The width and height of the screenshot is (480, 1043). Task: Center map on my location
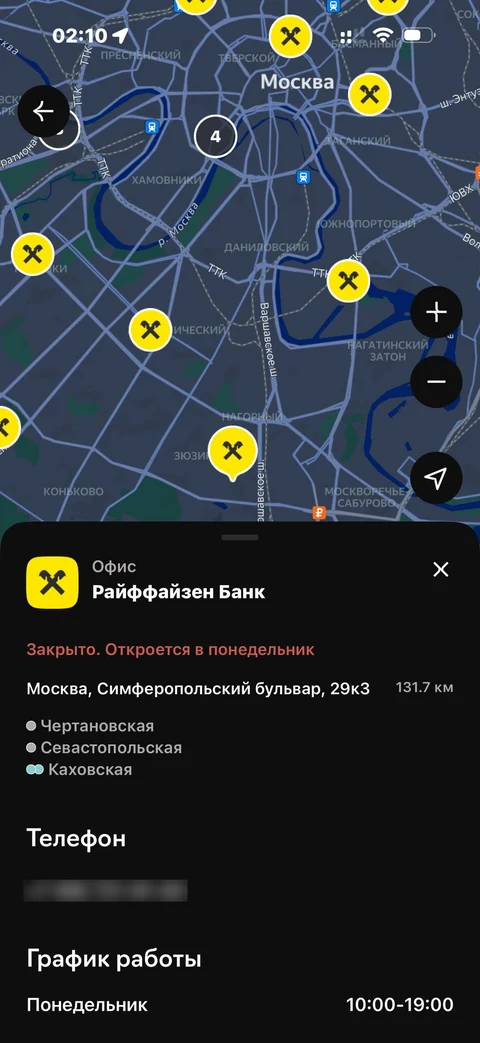pyautogui.click(x=436, y=478)
